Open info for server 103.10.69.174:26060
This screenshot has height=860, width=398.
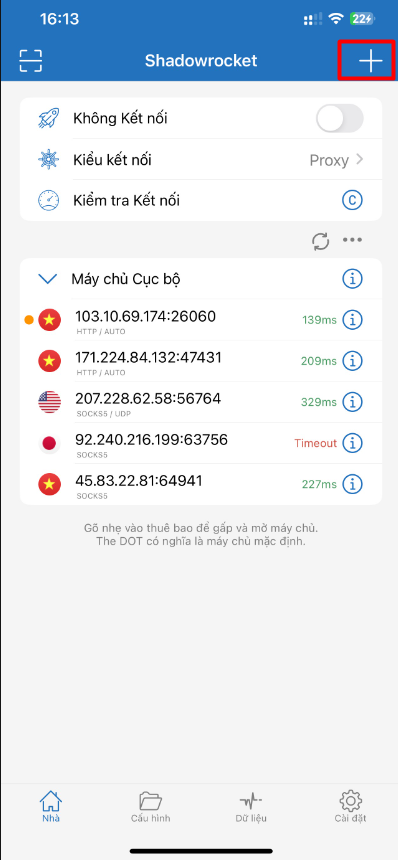(352, 320)
